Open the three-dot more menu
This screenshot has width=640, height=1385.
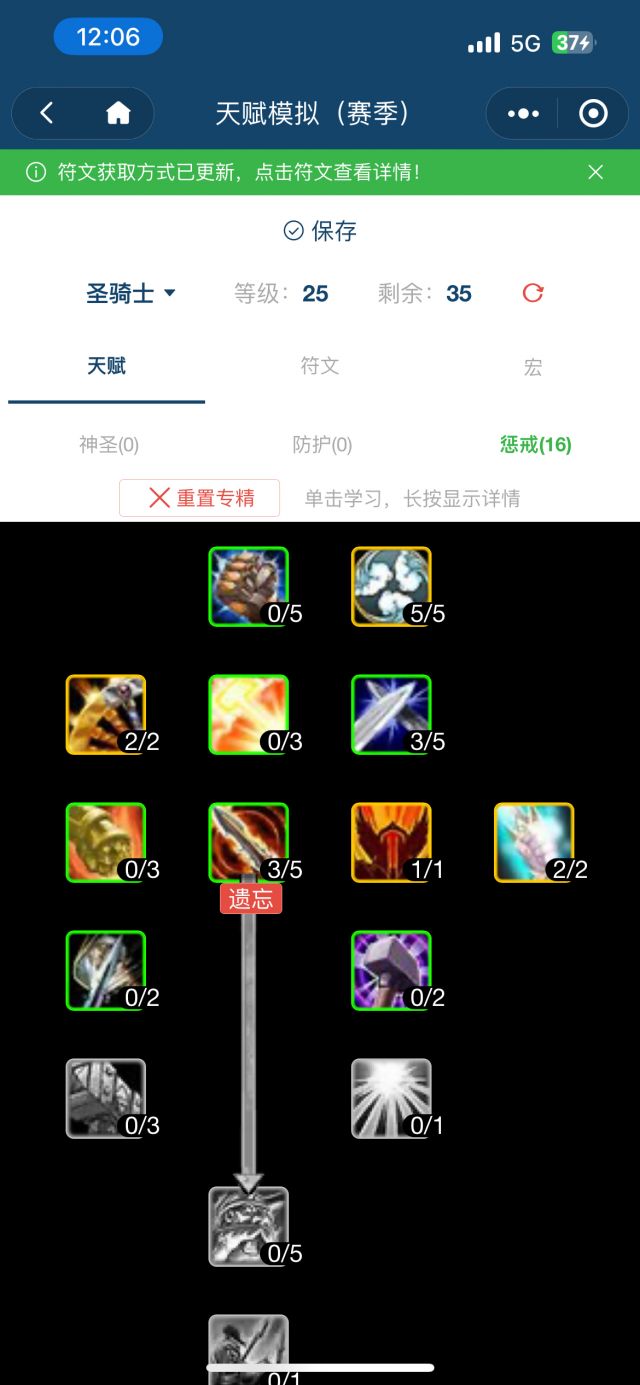523,114
